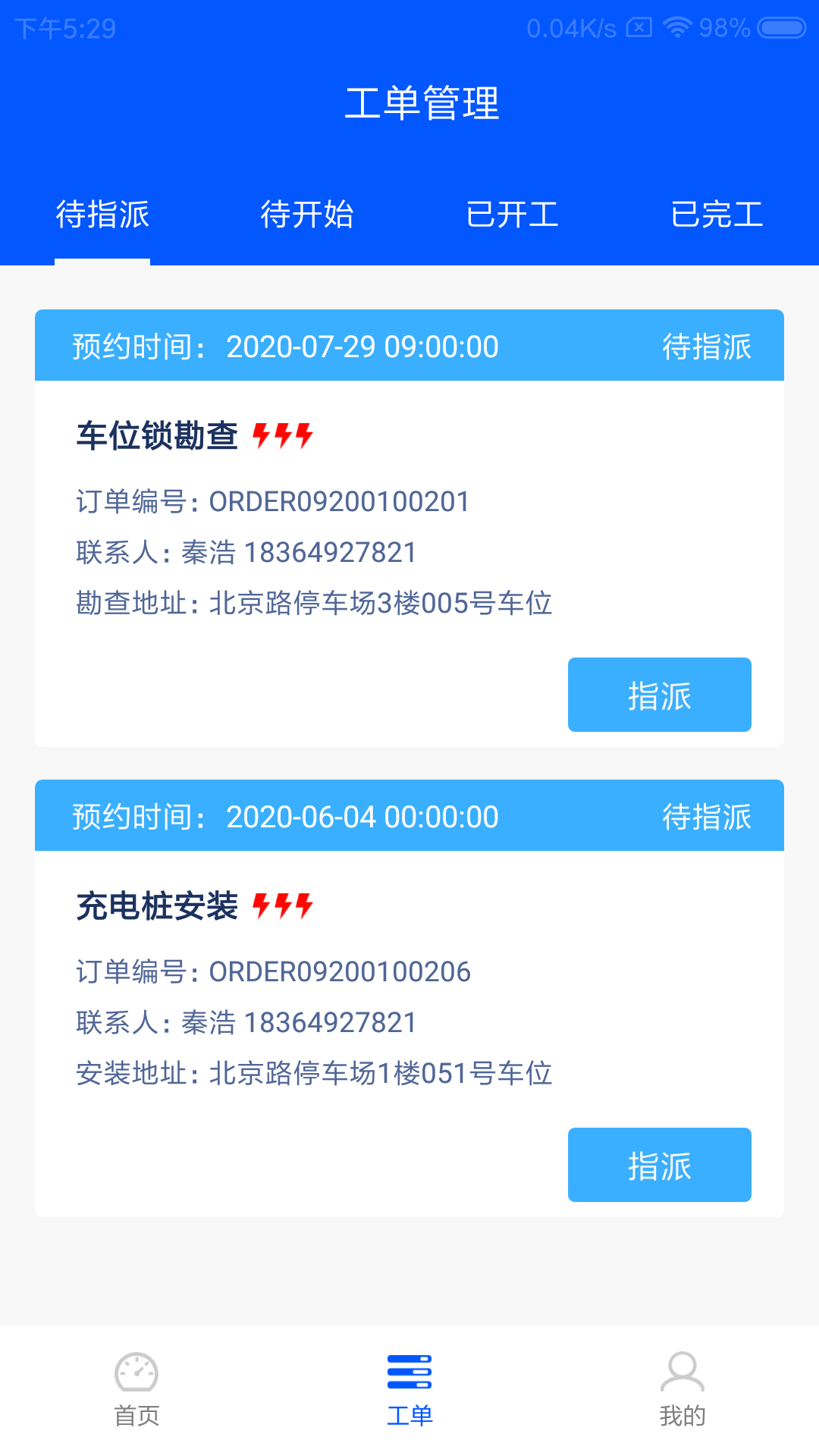Open the 我的 profile tab

point(682,1390)
